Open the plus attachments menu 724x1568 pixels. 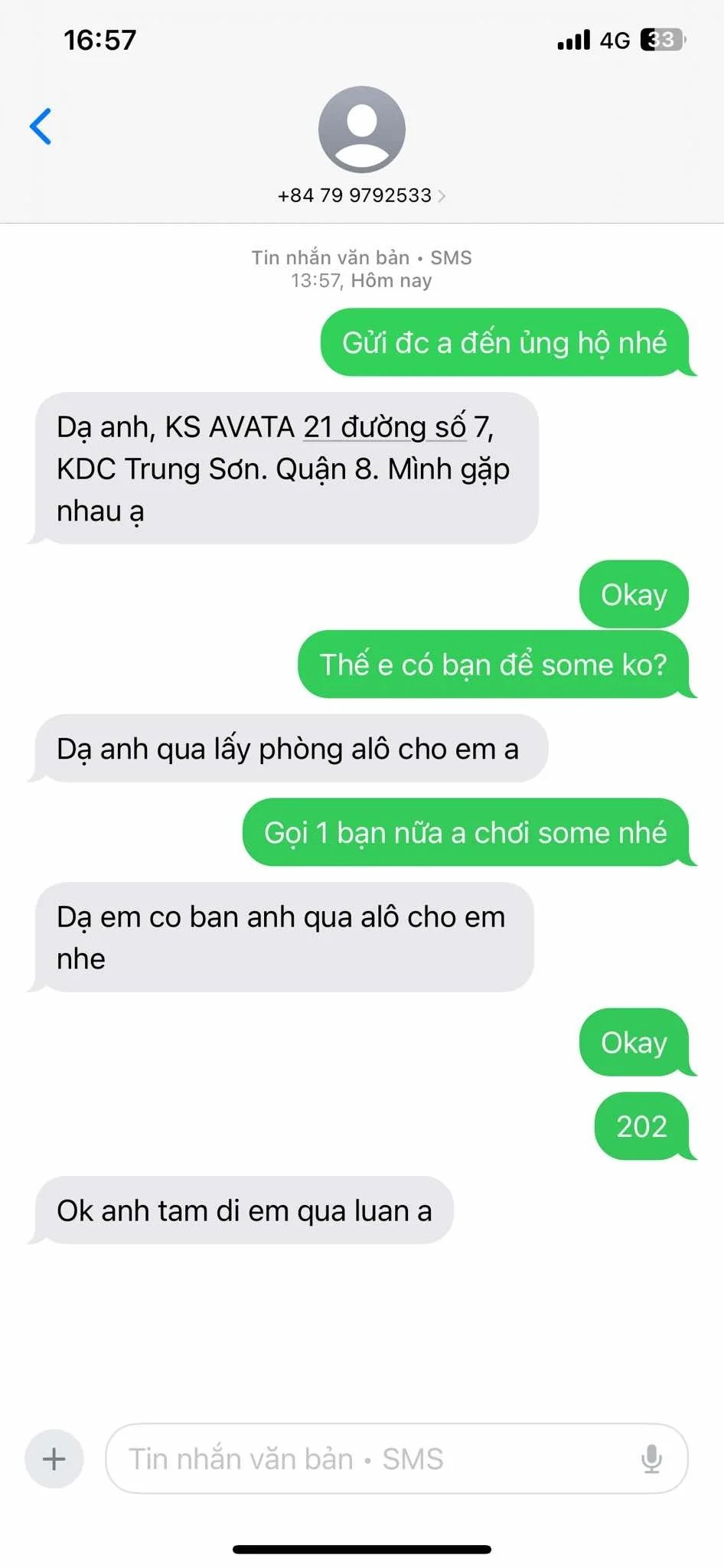pos(54,1459)
